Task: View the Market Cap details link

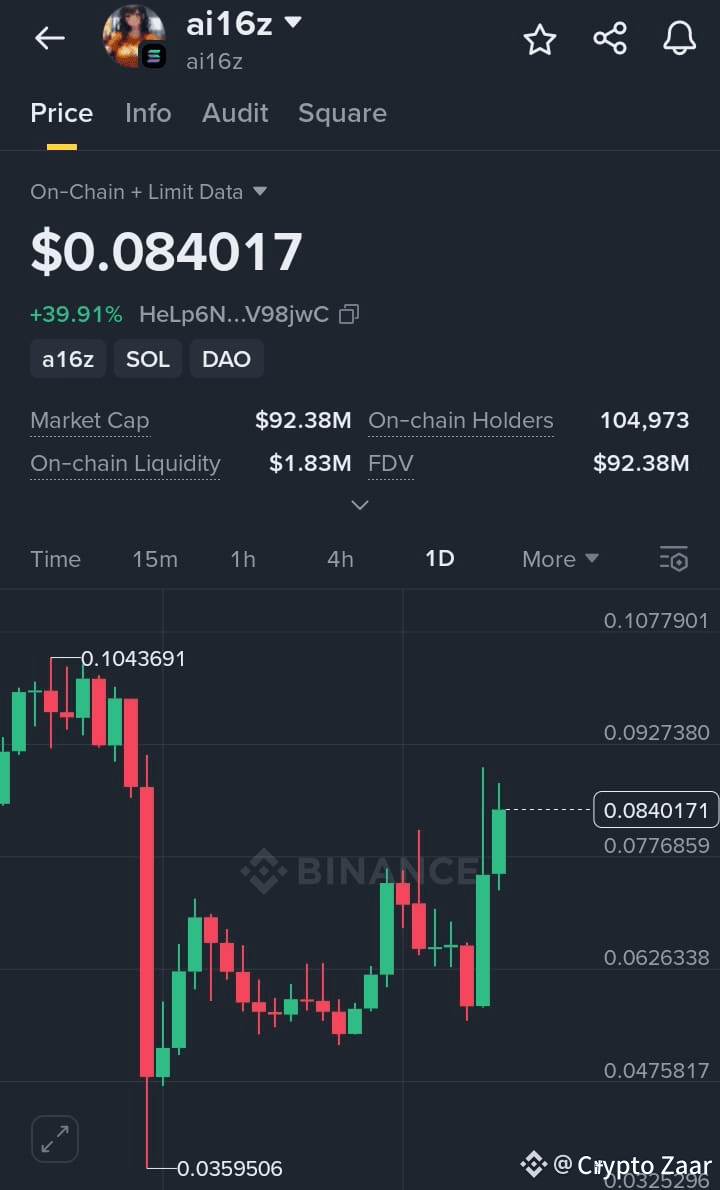Action: [89, 420]
